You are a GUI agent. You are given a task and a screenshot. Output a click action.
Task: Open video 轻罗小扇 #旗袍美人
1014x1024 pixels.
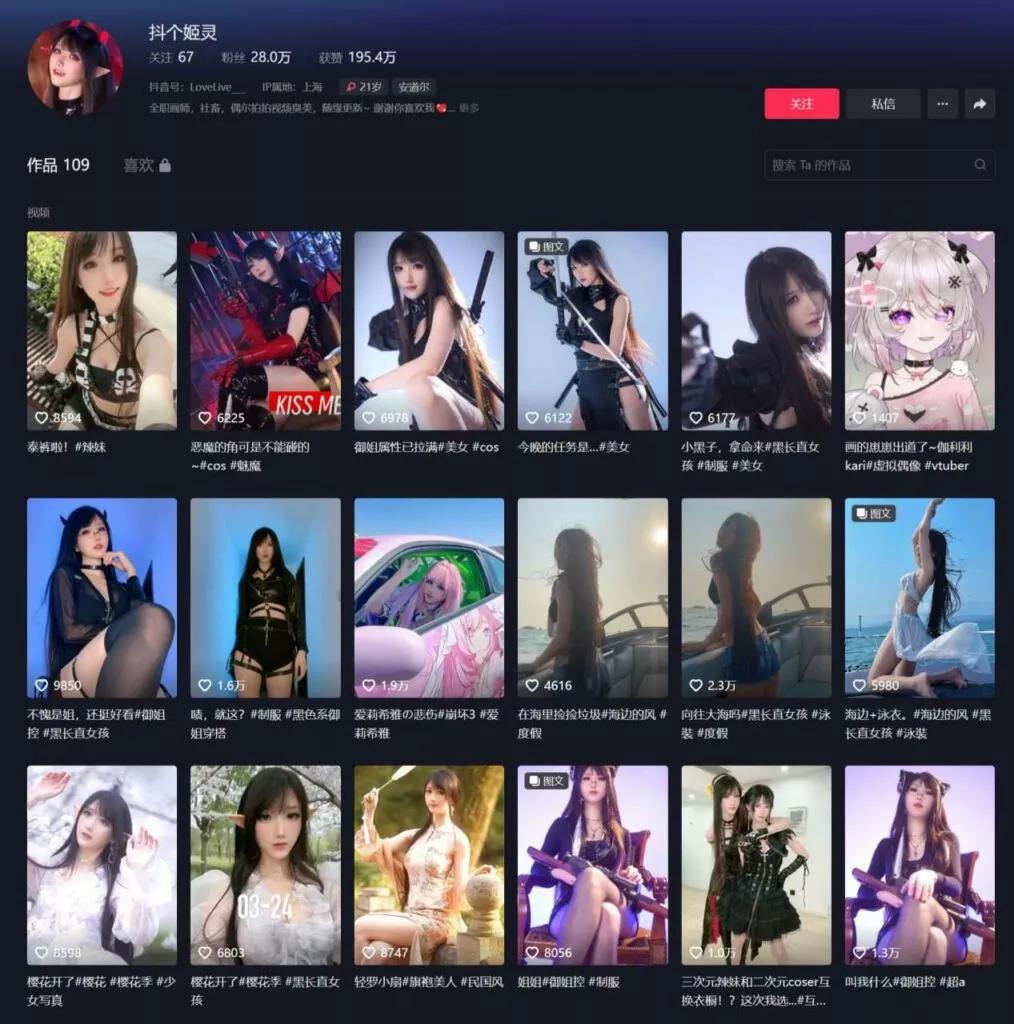click(429, 864)
